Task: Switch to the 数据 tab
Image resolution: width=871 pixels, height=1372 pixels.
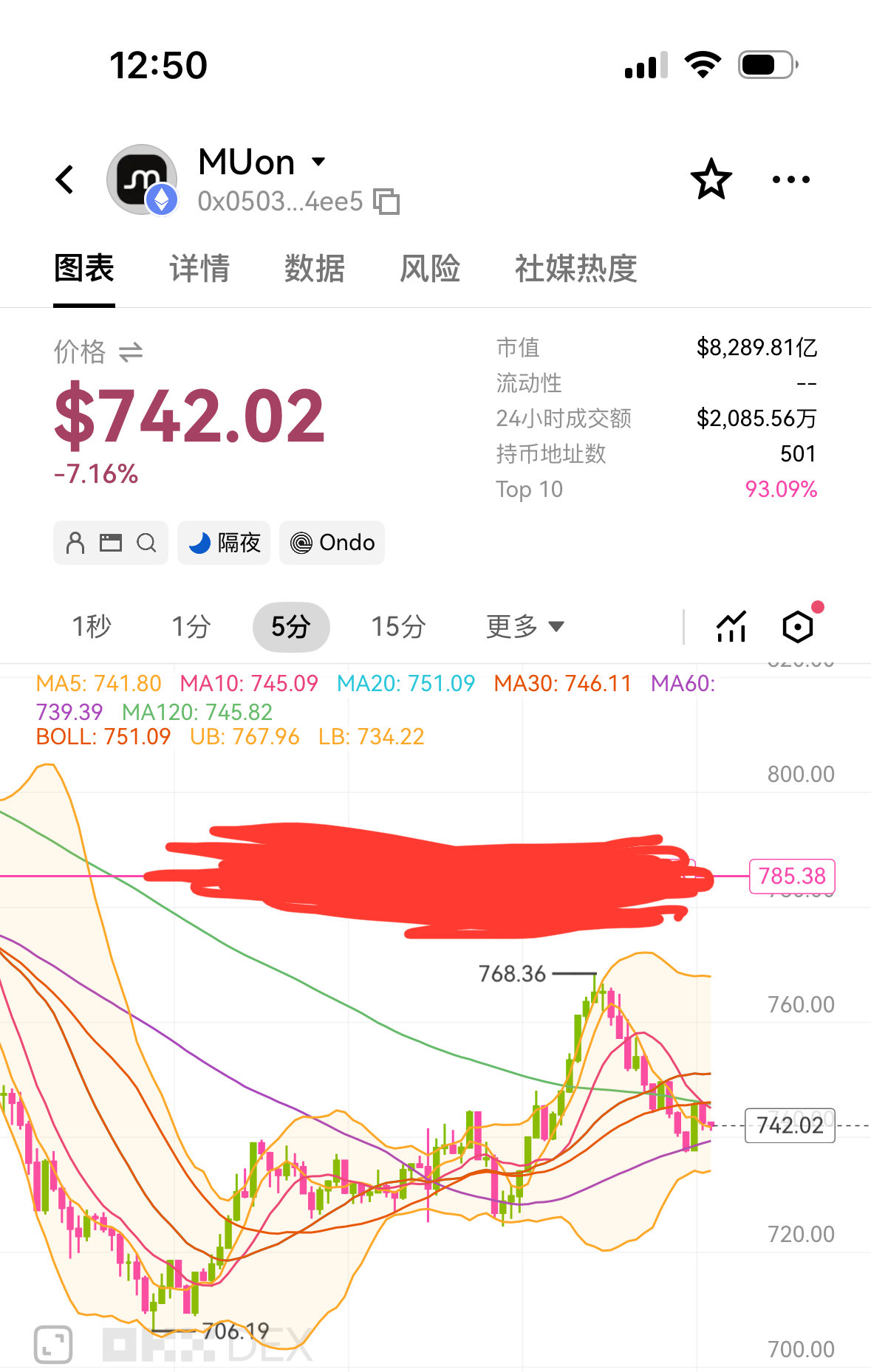Action: pos(315,268)
